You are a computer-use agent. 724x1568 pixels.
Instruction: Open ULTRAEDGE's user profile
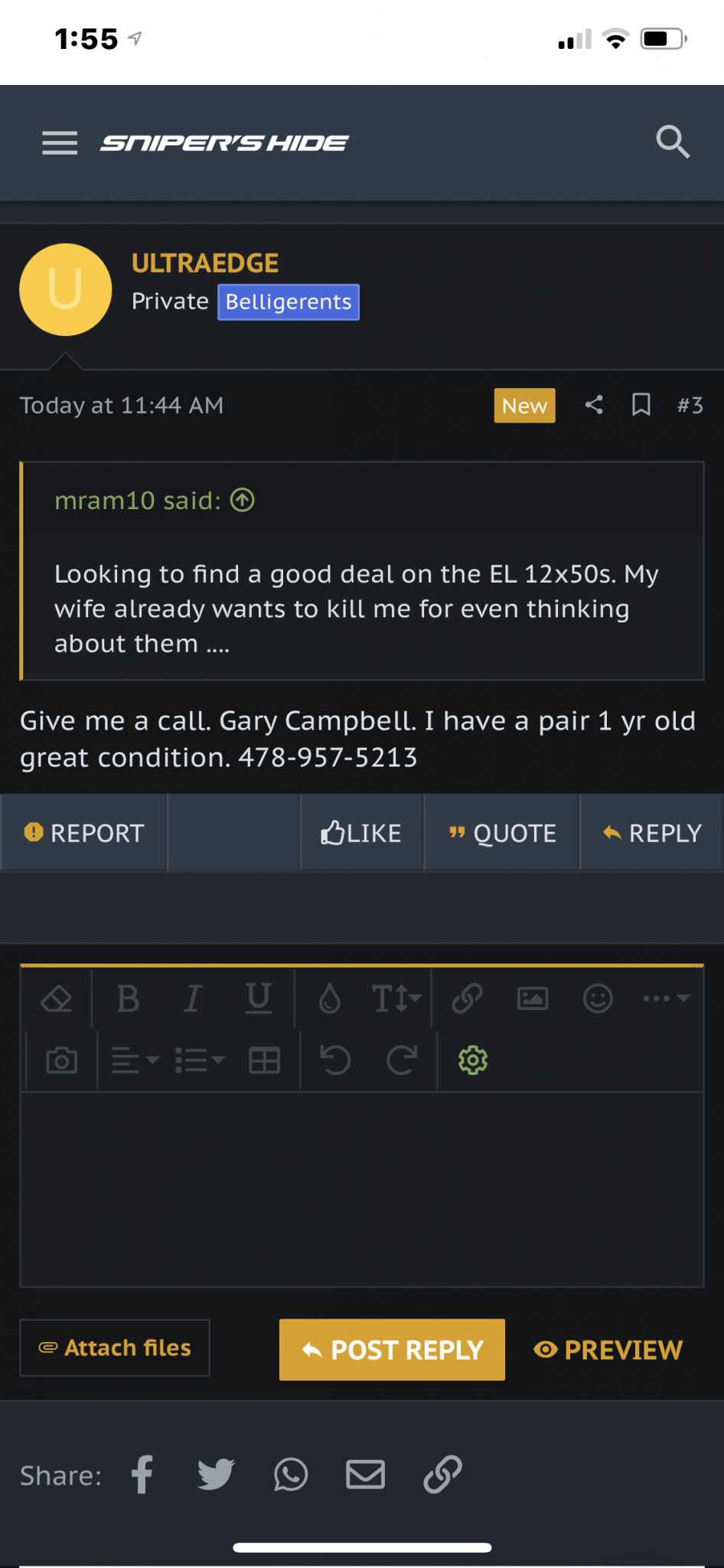click(x=205, y=263)
